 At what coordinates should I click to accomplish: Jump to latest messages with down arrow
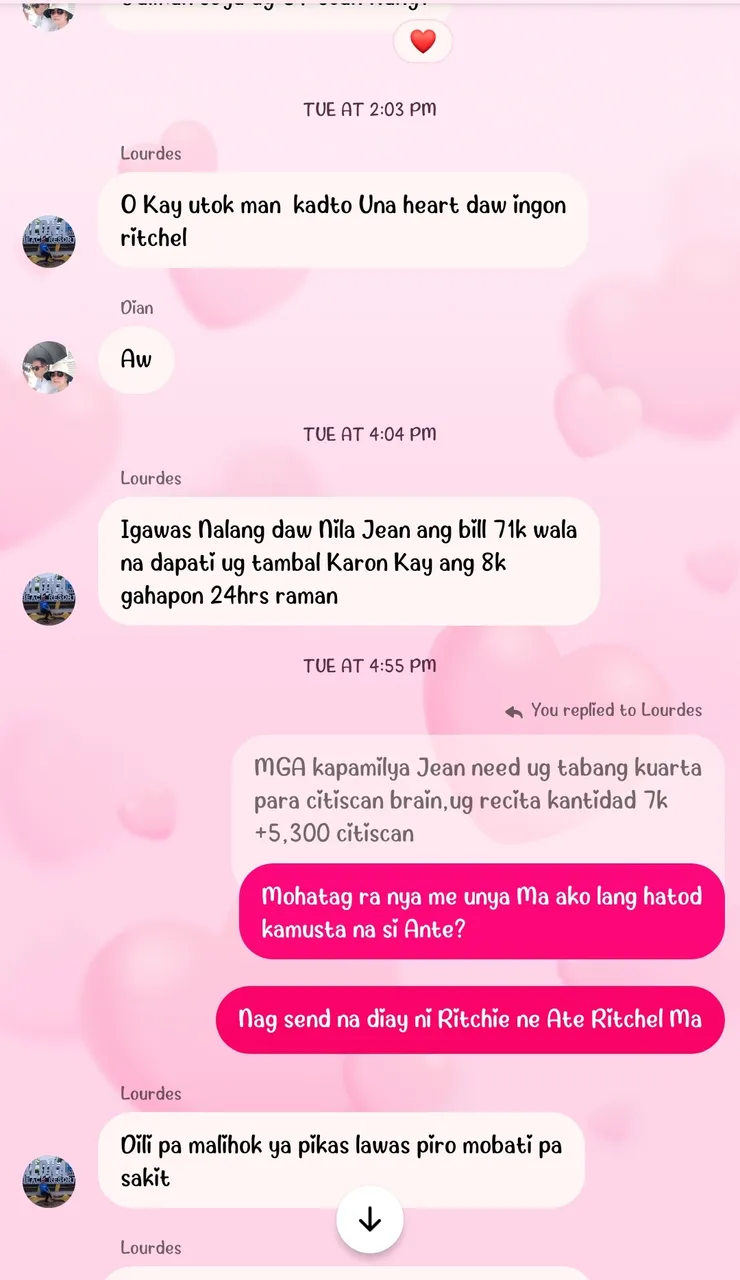[x=370, y=1220]
